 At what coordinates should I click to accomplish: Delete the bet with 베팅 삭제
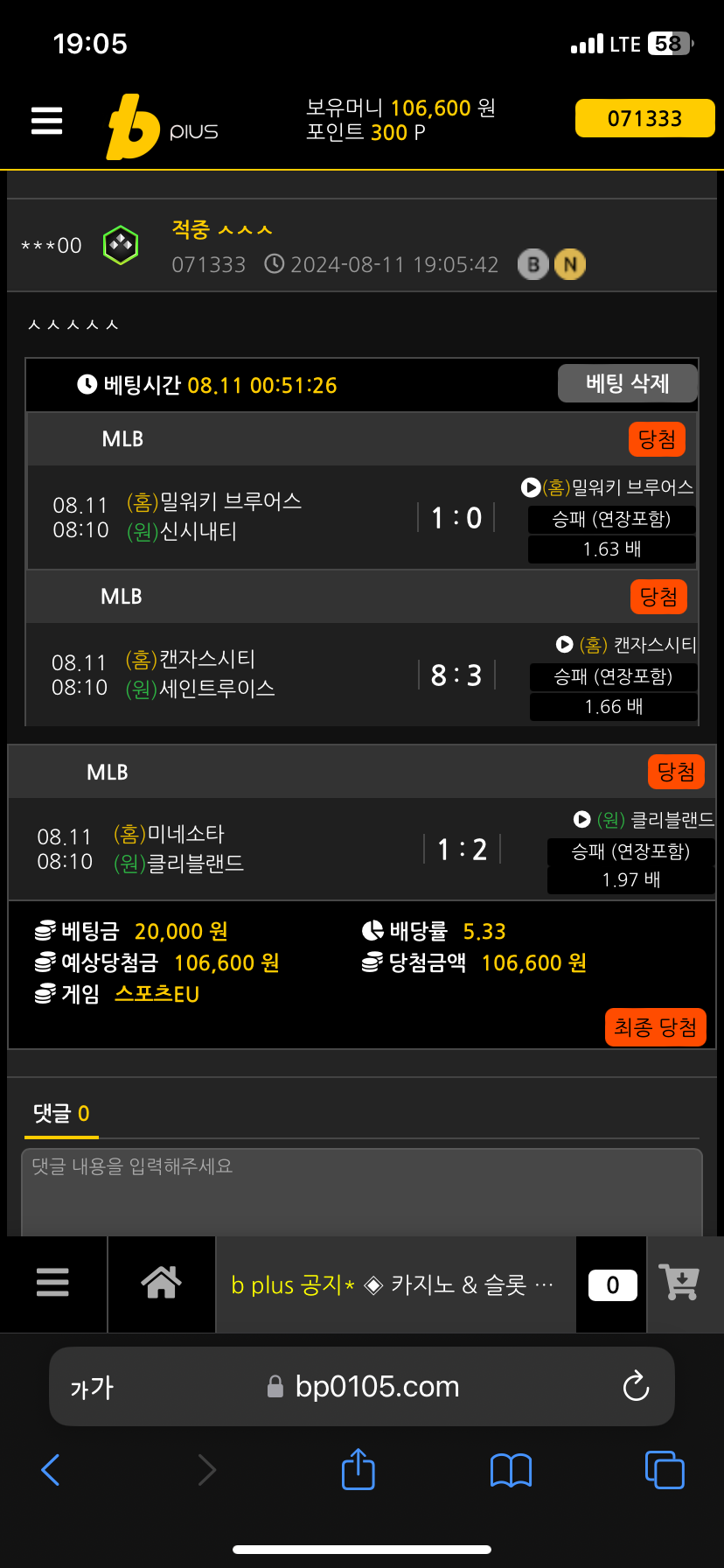click(x=627, y=383)
